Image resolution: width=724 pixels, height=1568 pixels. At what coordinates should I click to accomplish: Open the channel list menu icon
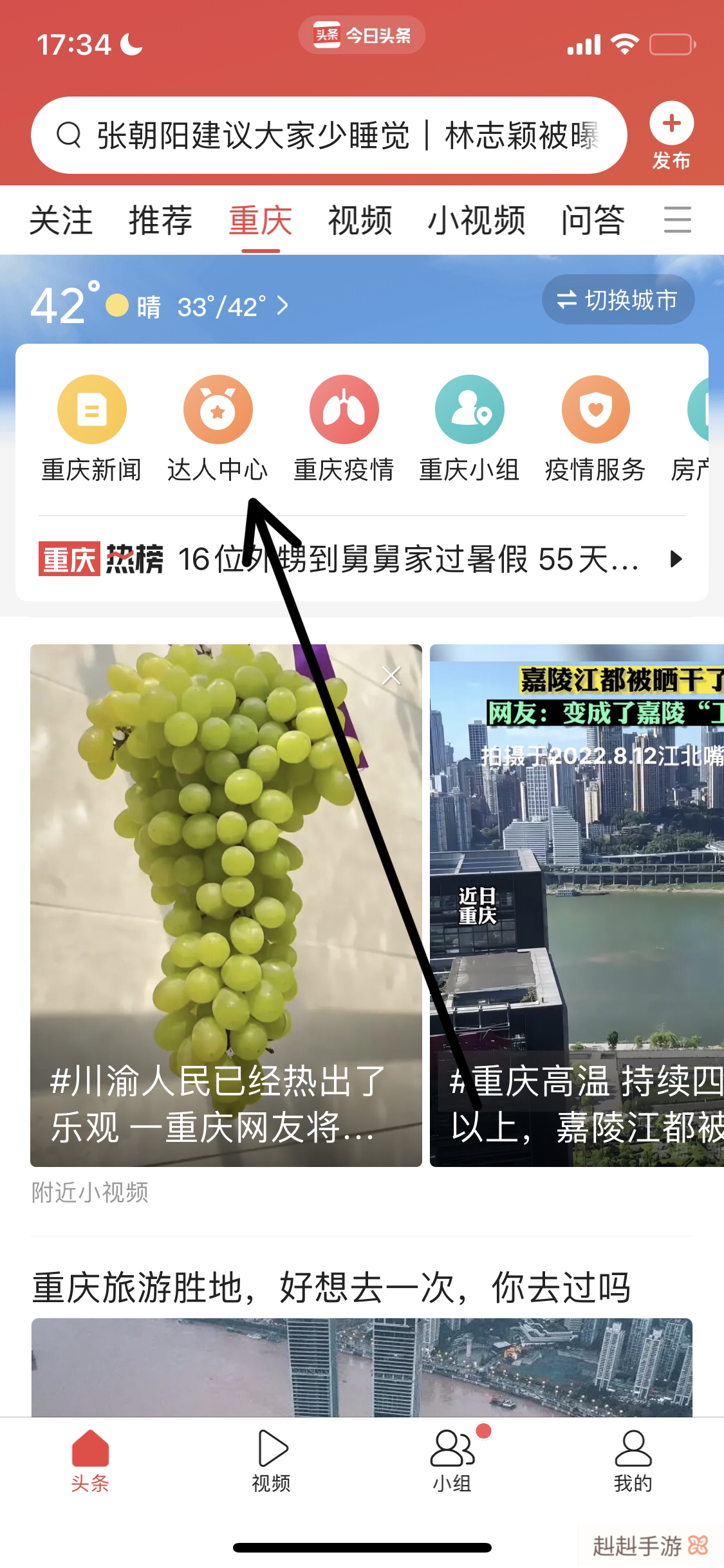click(x=678, y=220)
